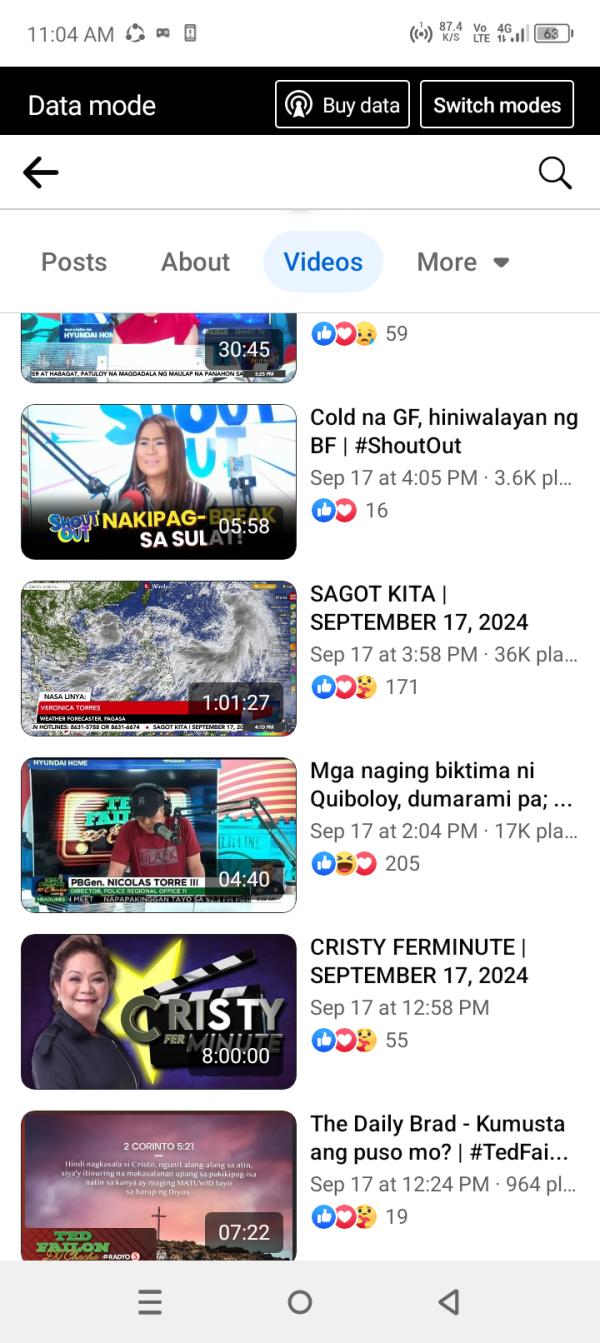
Task: Tap the back arrow
Action: tap(41, 173)
